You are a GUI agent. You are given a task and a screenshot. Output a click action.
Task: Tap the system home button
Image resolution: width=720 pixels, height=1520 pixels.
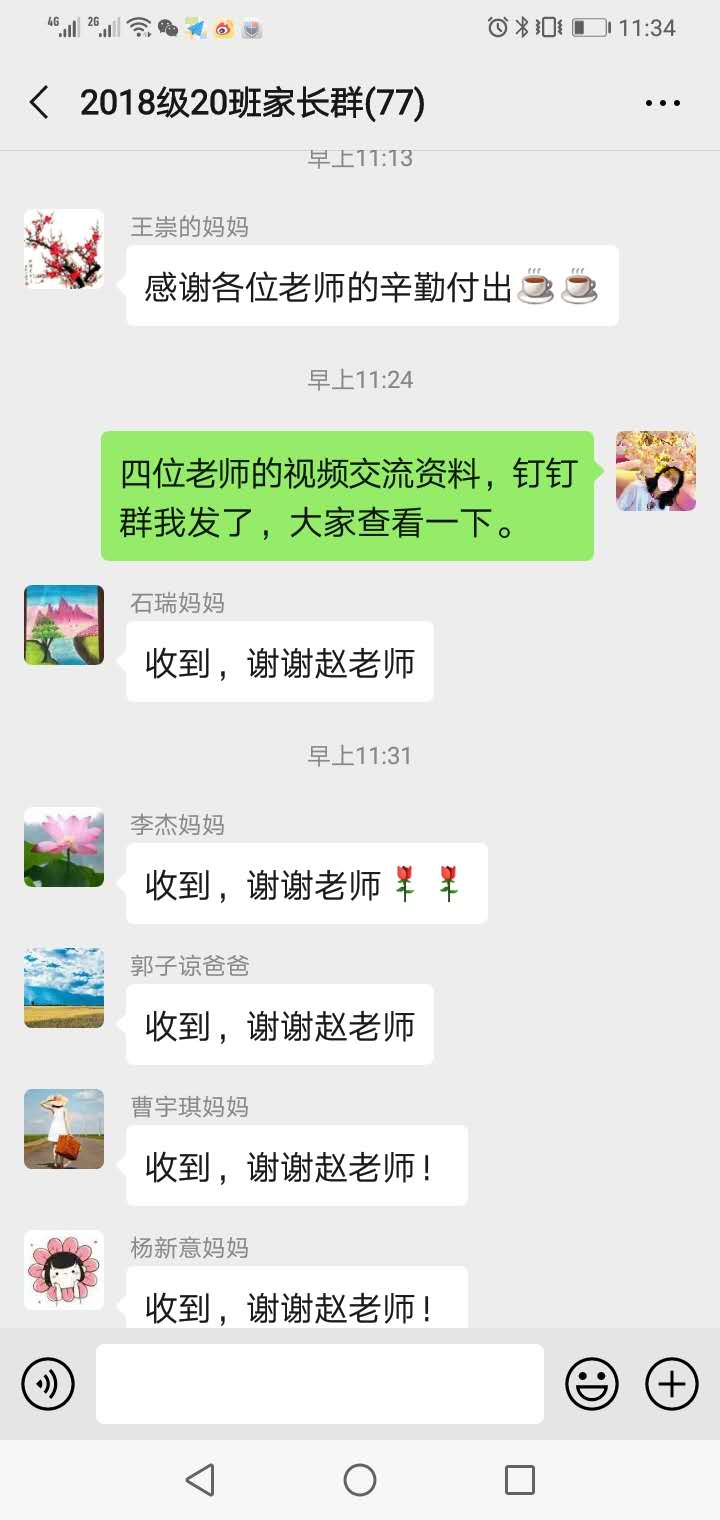click(360, 1480)
